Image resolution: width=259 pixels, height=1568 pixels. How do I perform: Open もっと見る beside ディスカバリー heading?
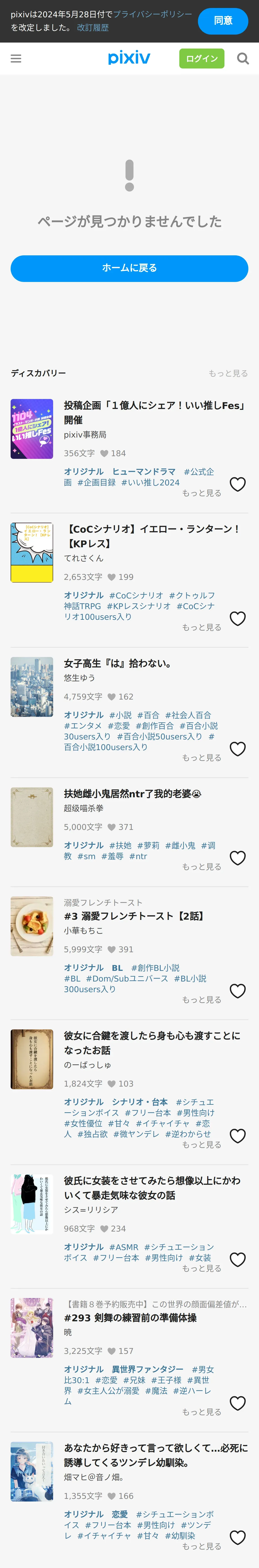click(228, 373)
